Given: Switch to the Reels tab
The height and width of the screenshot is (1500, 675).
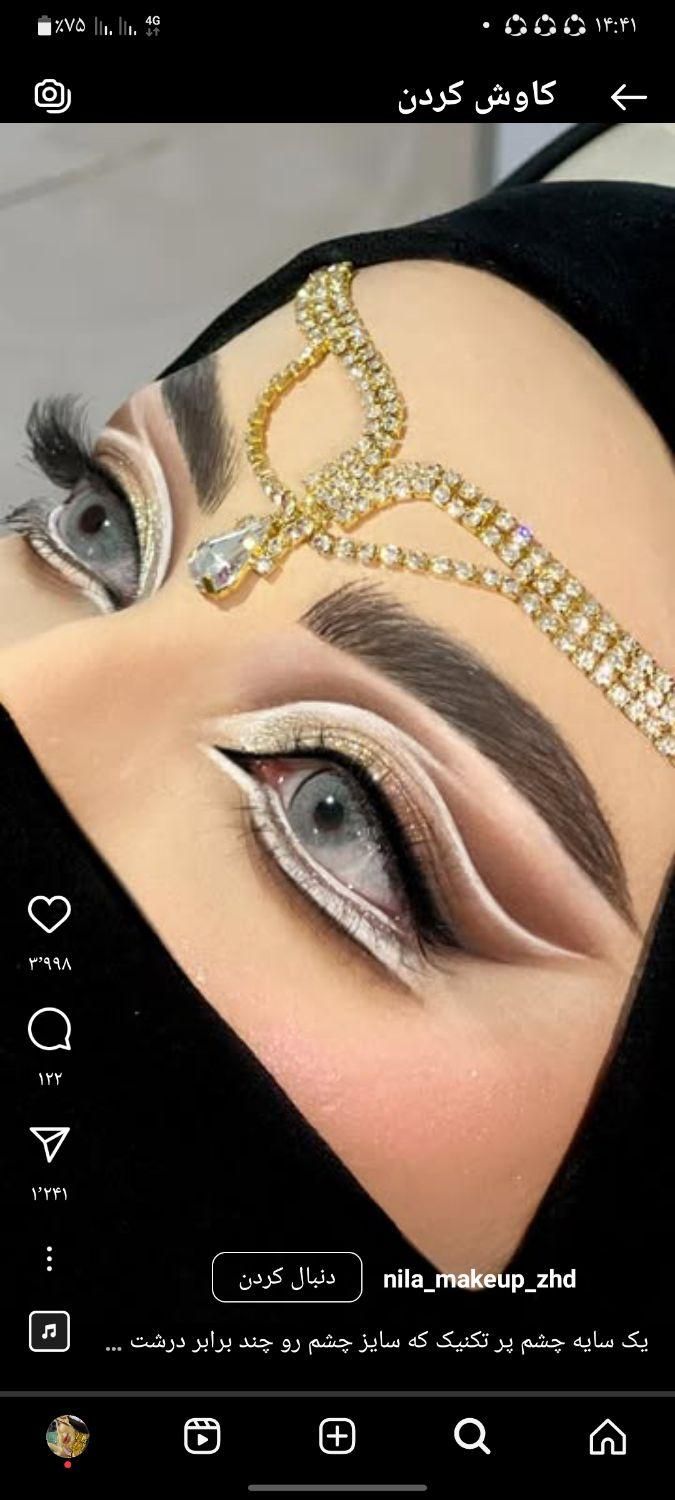Looking at the screenshot, I should [202, 1436].
